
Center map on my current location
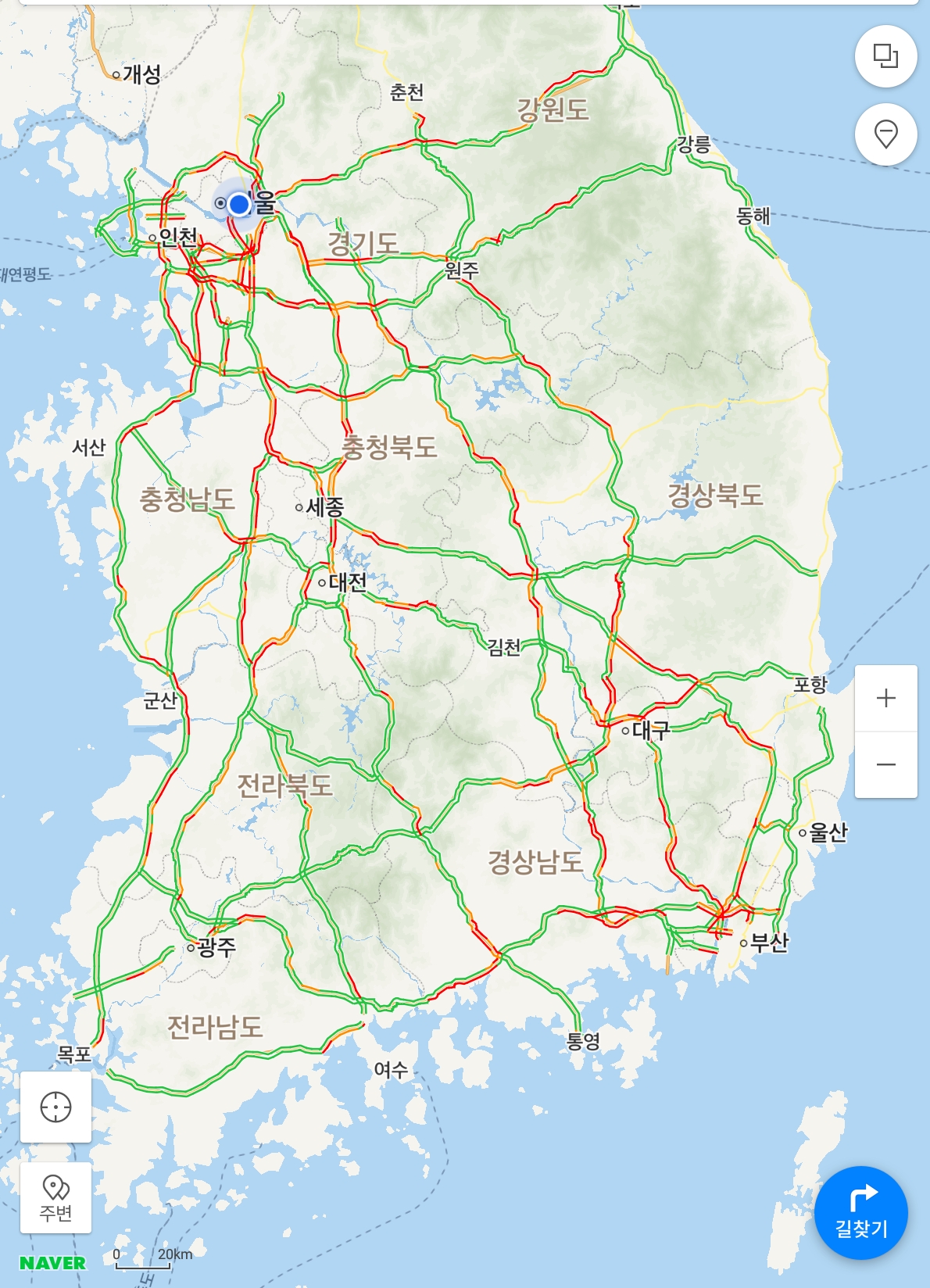point(55,1107)
